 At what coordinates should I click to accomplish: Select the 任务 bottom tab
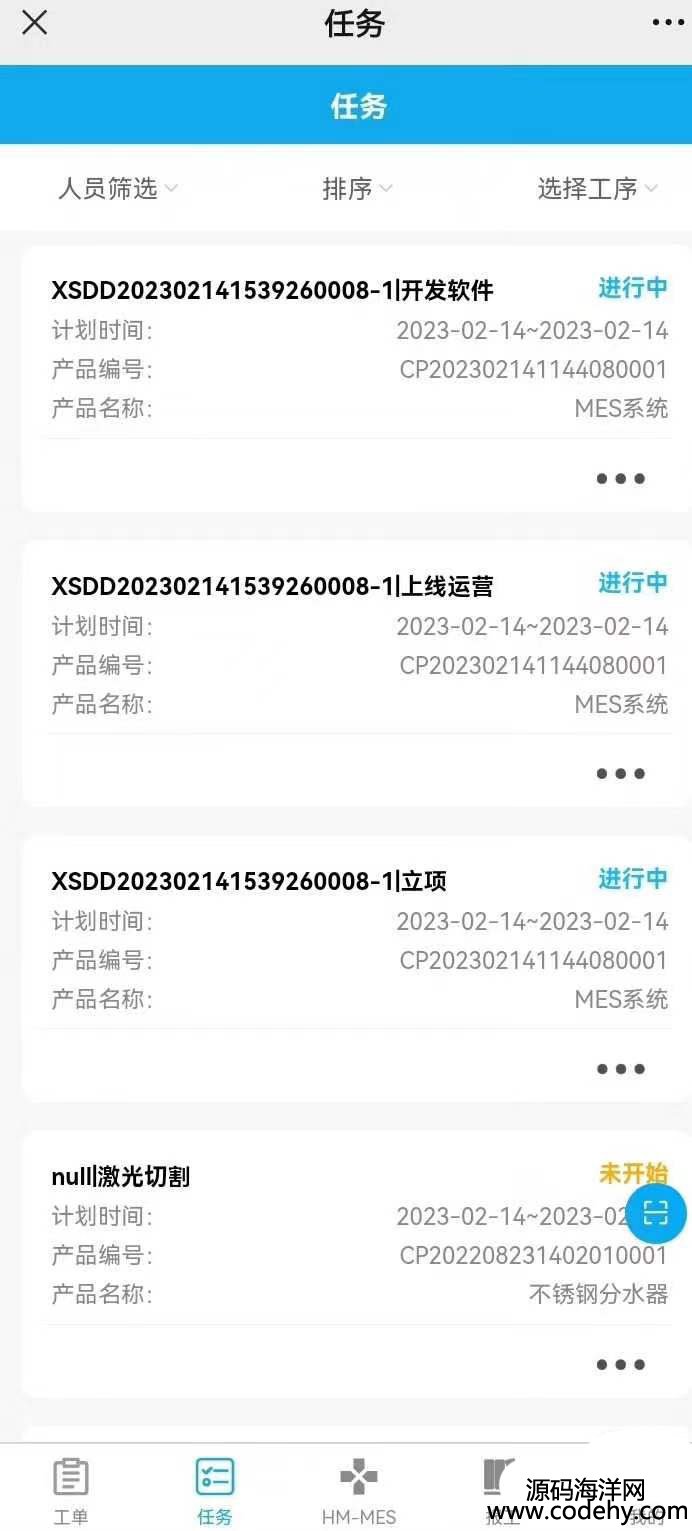click(214, 1491)
